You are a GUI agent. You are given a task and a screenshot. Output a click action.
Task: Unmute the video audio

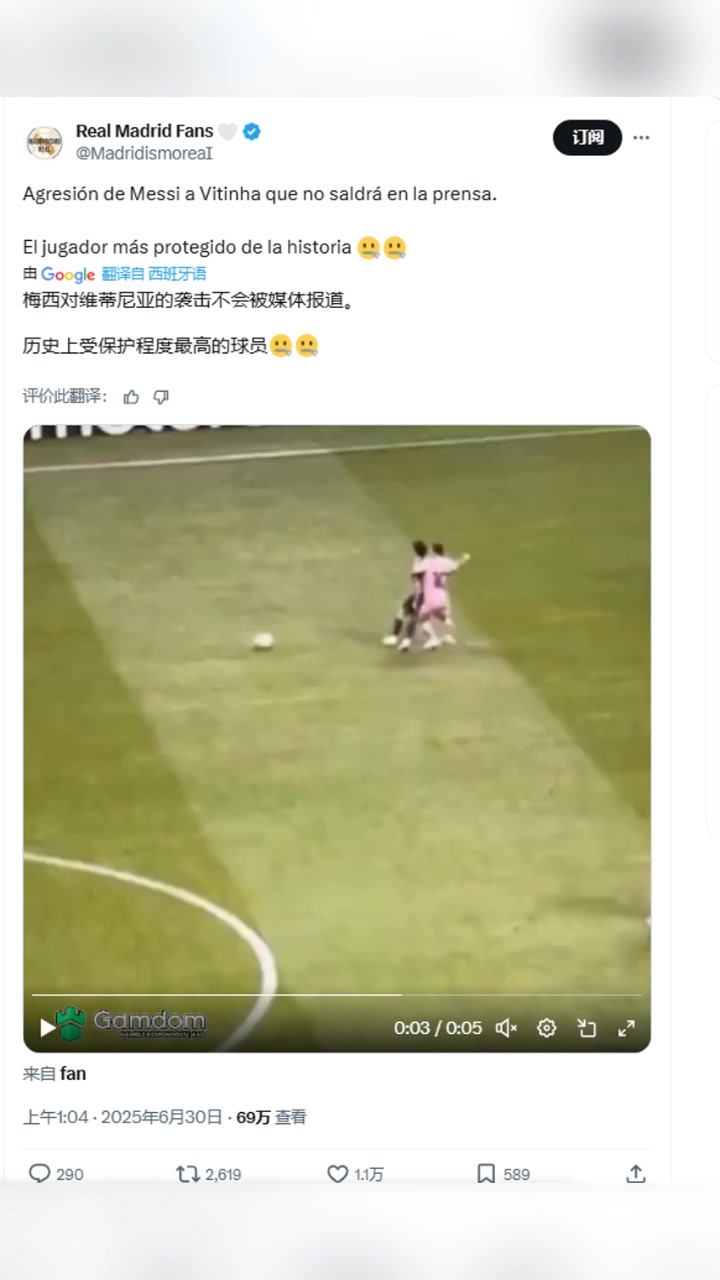[505, 1028]
